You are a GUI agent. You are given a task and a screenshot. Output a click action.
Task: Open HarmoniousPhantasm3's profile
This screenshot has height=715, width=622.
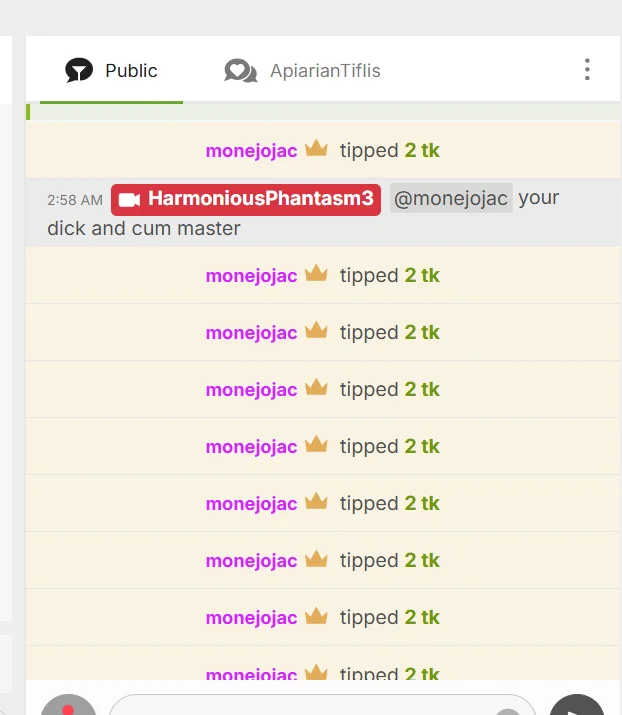[246, 199]
